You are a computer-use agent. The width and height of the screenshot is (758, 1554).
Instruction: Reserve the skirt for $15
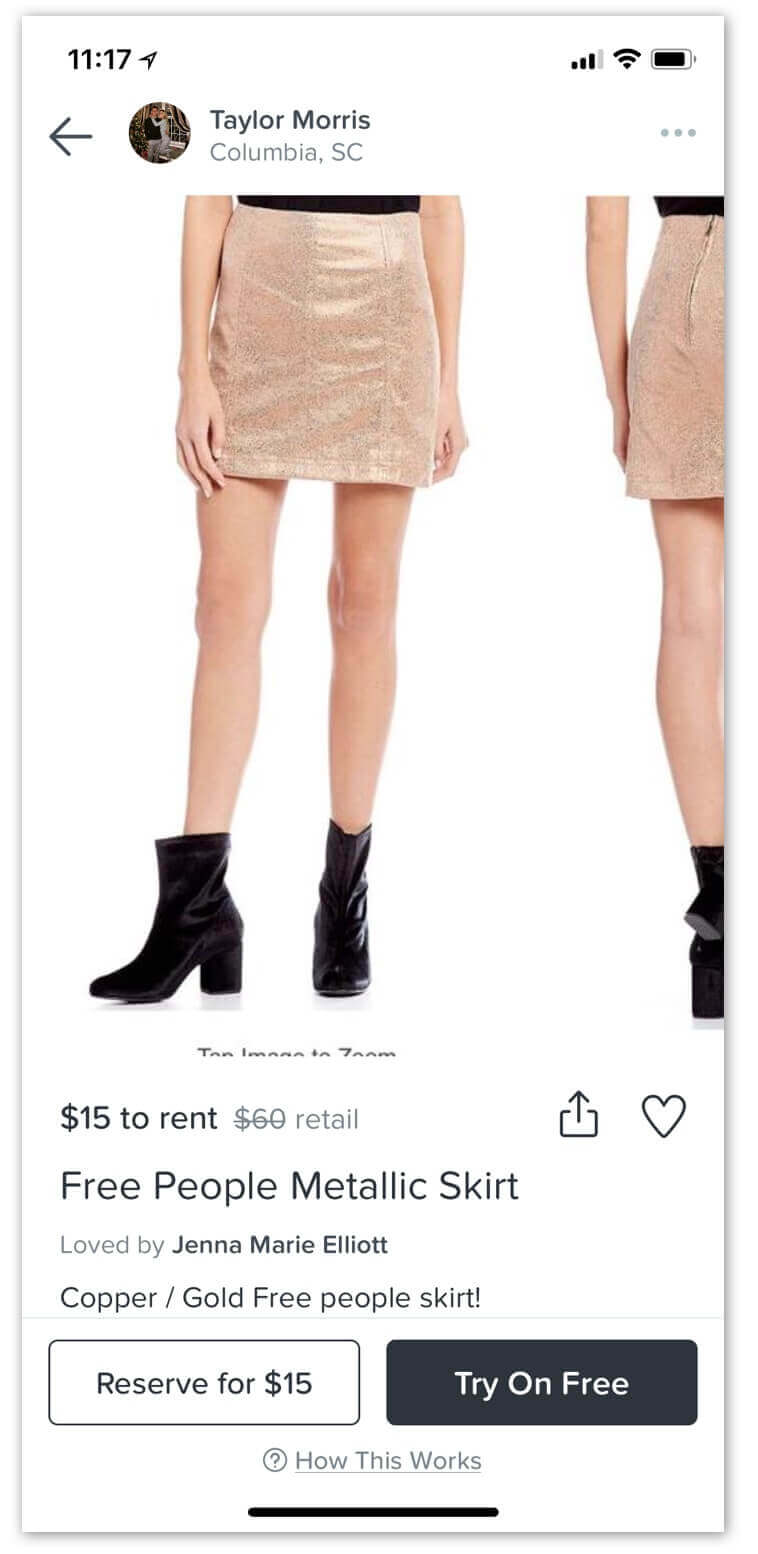coord(204,1382)
